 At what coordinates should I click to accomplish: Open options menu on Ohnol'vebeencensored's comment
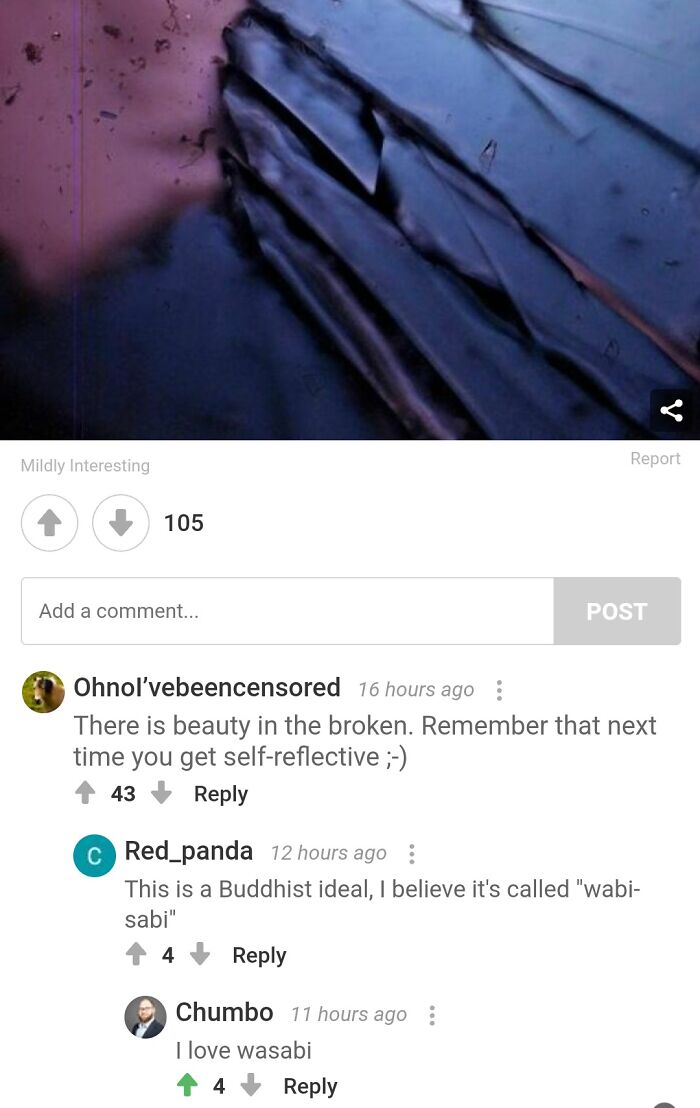tap(499, 690)
